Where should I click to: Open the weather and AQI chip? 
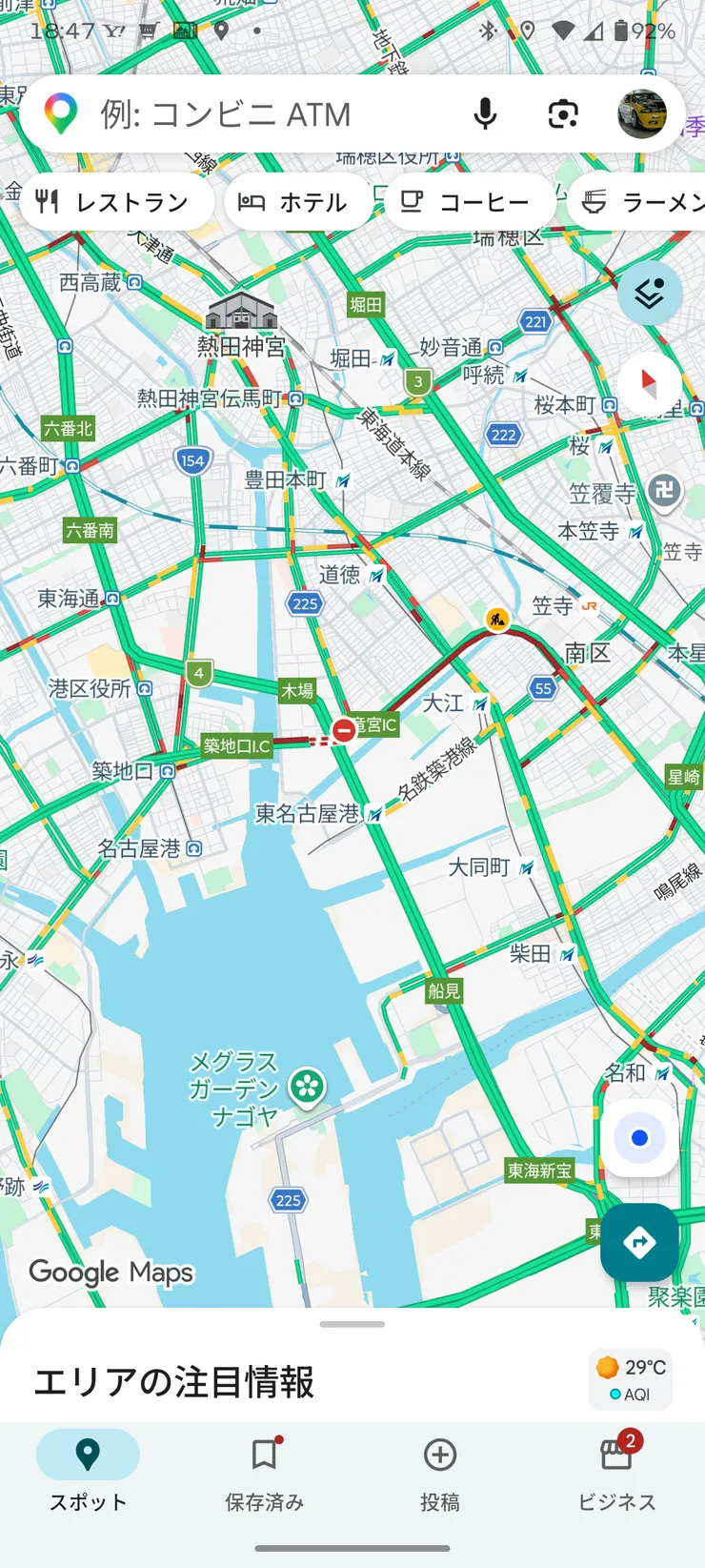click(x=631, y=1379)
